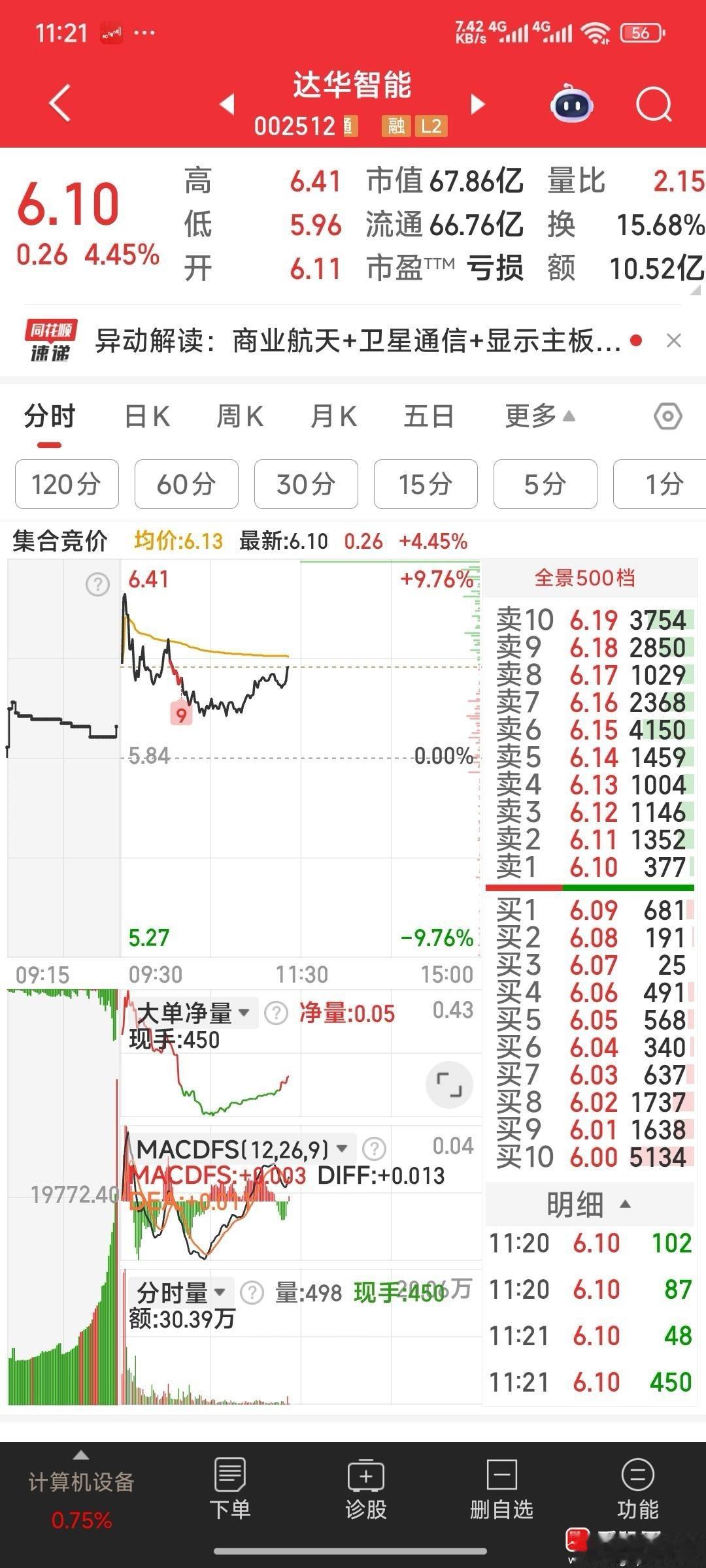Close the 异动解读 news banner
Viewport: 706px width, 1568px height.
click(x=674, y=340)
